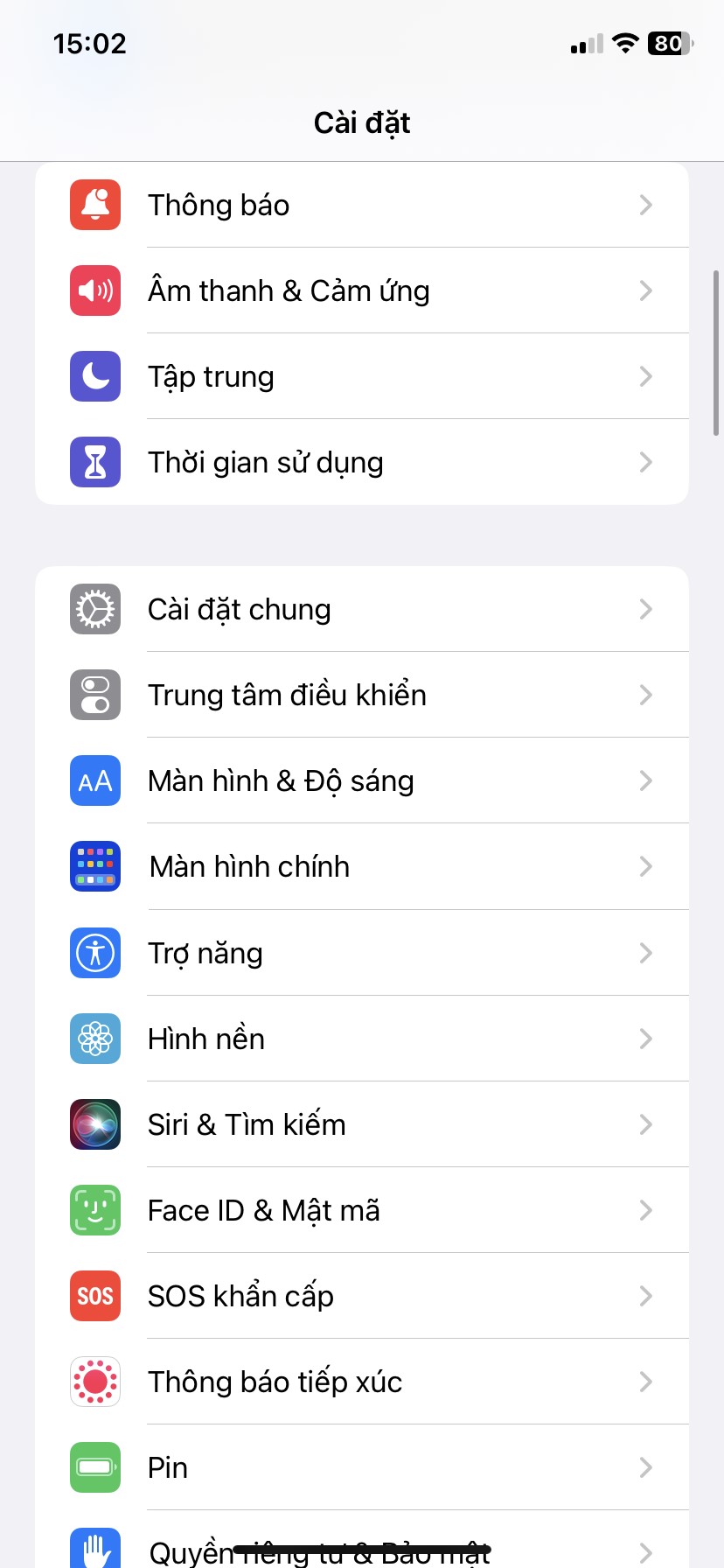Open Pin battery settings
724x1568 pixels.
362,1467
